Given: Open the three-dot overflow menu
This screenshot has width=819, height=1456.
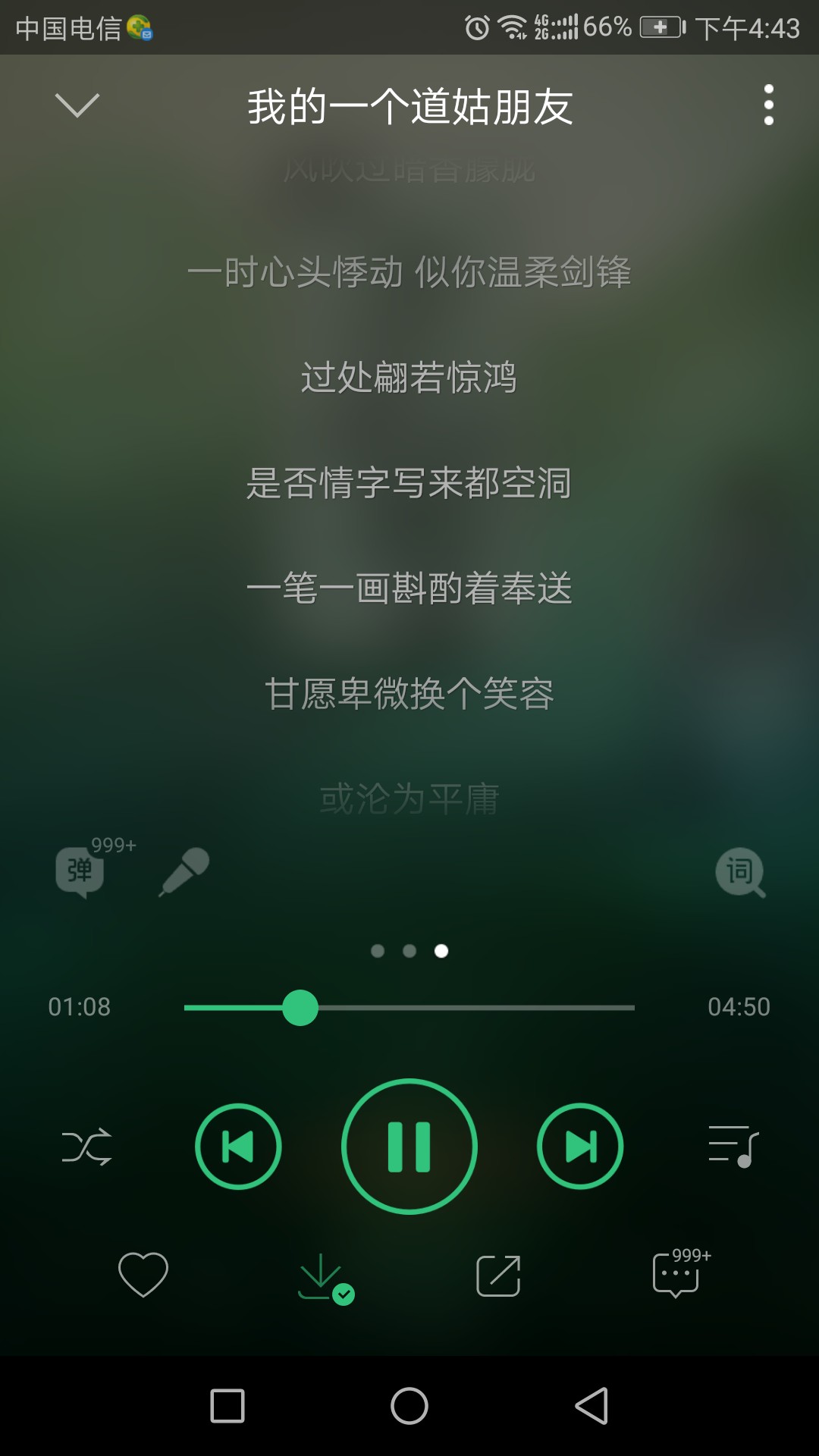Looking at the screenshot, I should click(768, 105).
